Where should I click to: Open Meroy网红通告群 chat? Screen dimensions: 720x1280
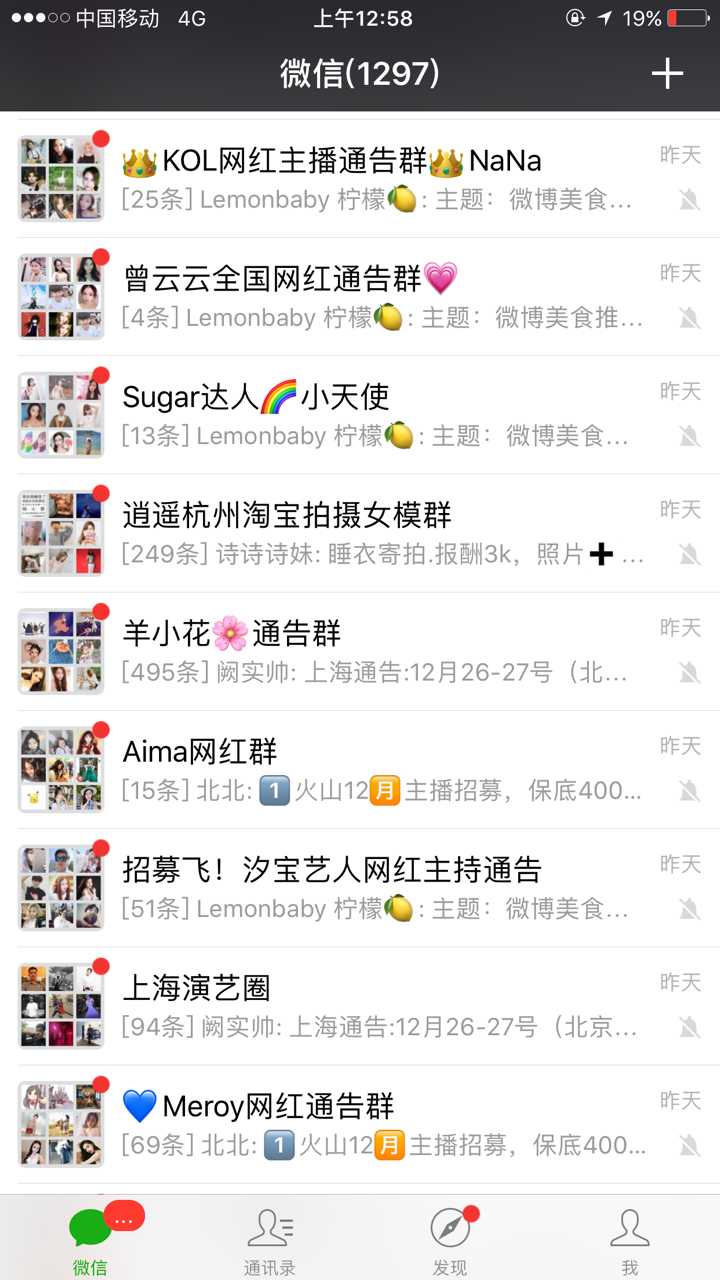(x=380, y=1123)
